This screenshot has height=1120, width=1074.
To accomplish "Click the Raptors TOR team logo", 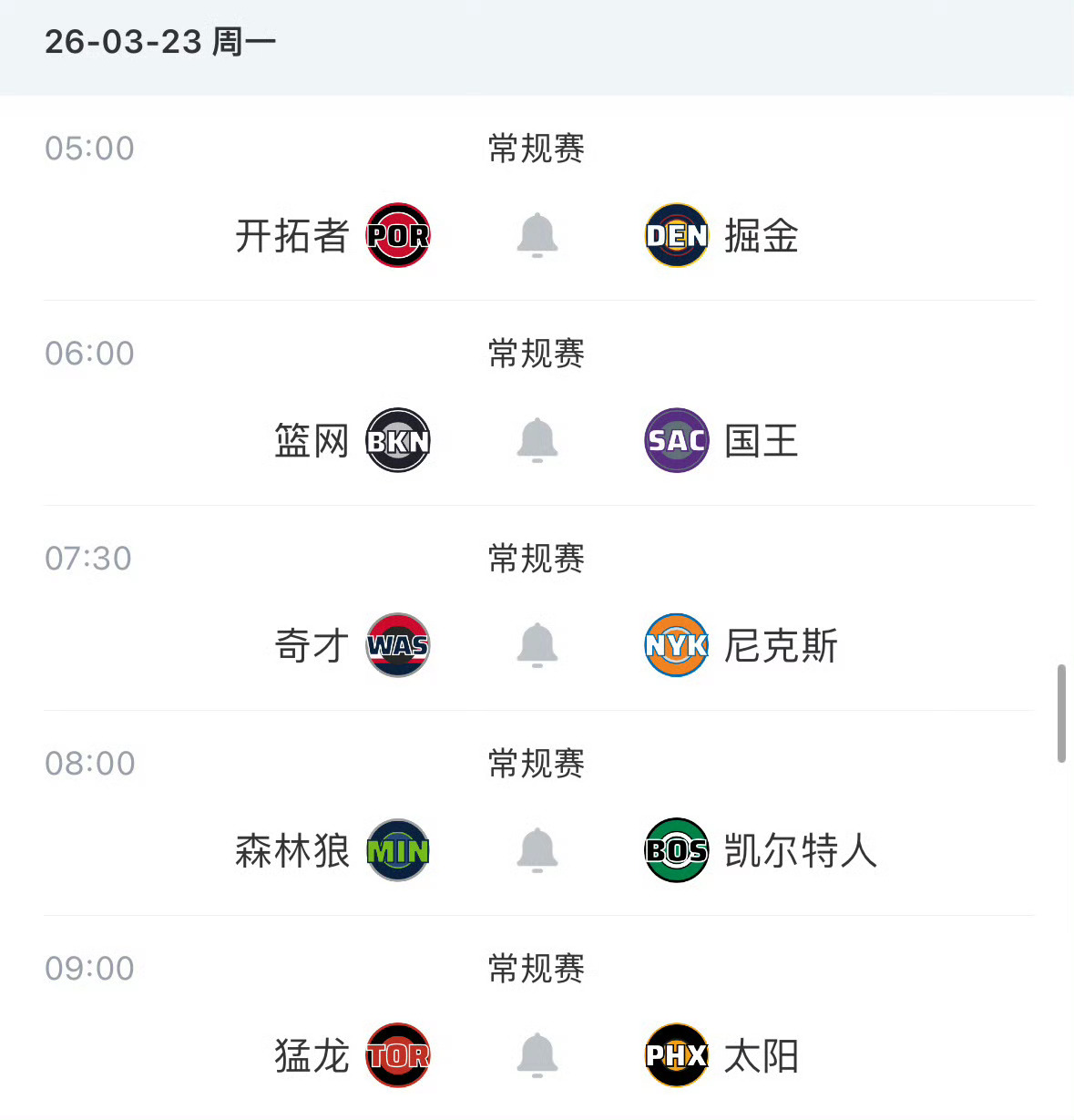I will pos(399,1054).
